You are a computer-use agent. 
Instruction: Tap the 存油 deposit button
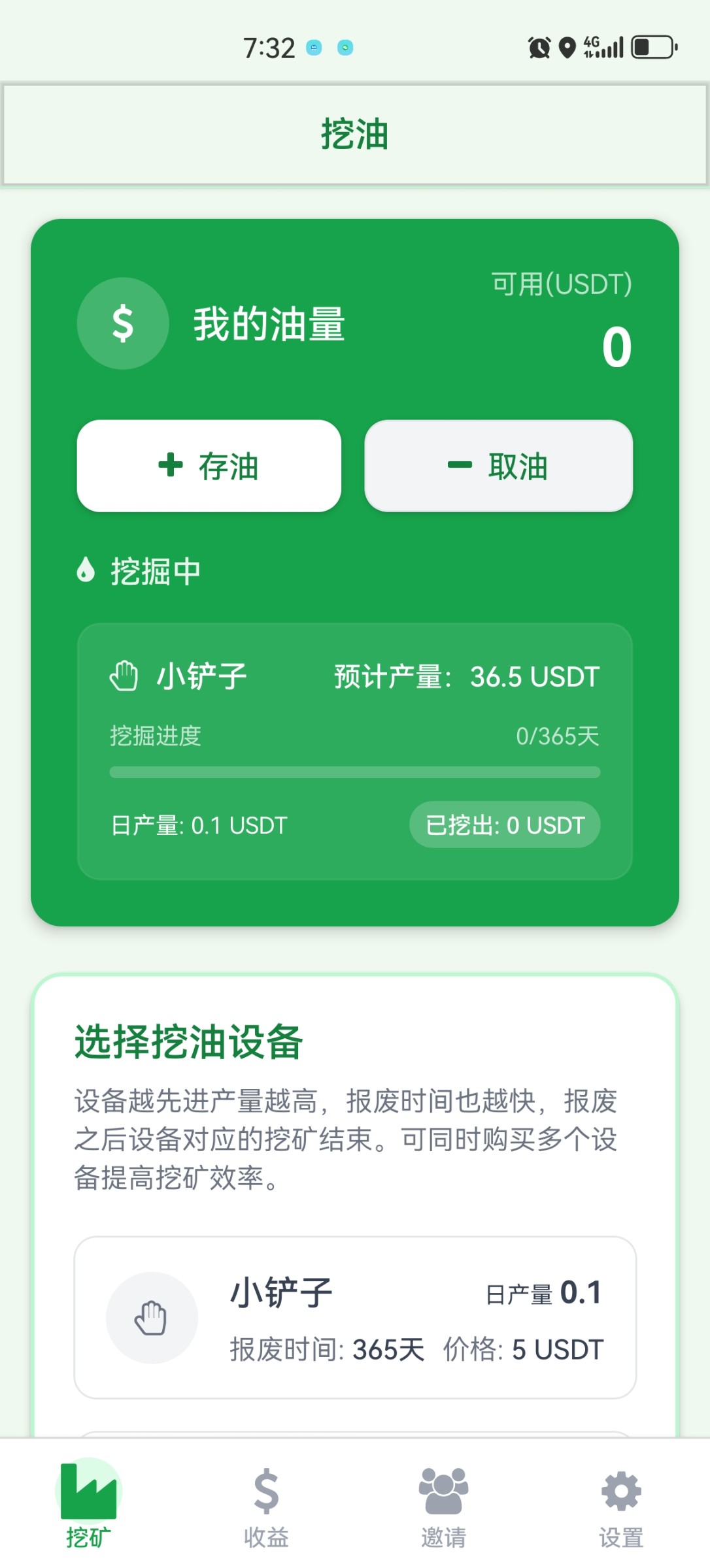tap(209, 466)
